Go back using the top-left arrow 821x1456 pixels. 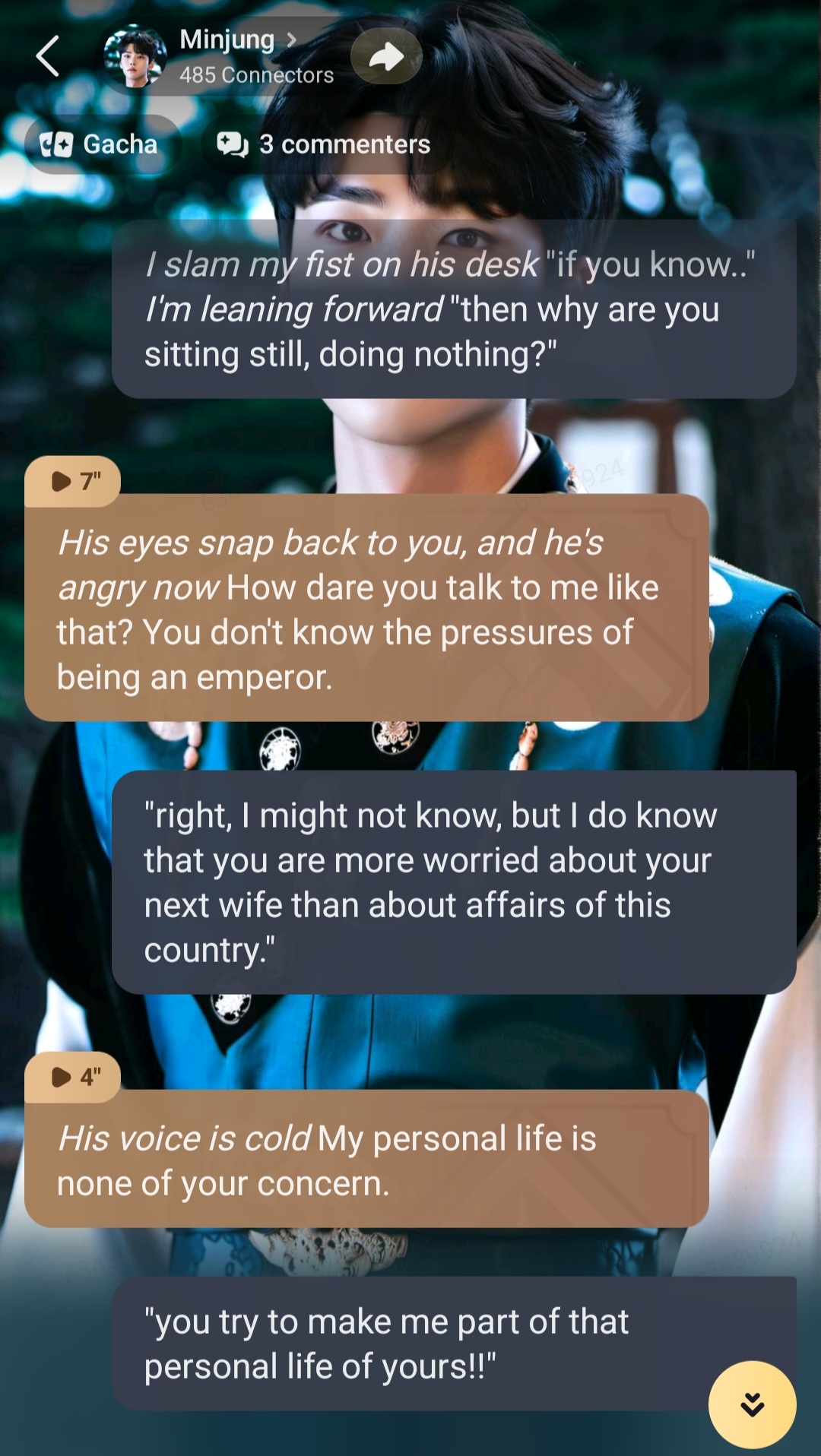tap(48, 56)
